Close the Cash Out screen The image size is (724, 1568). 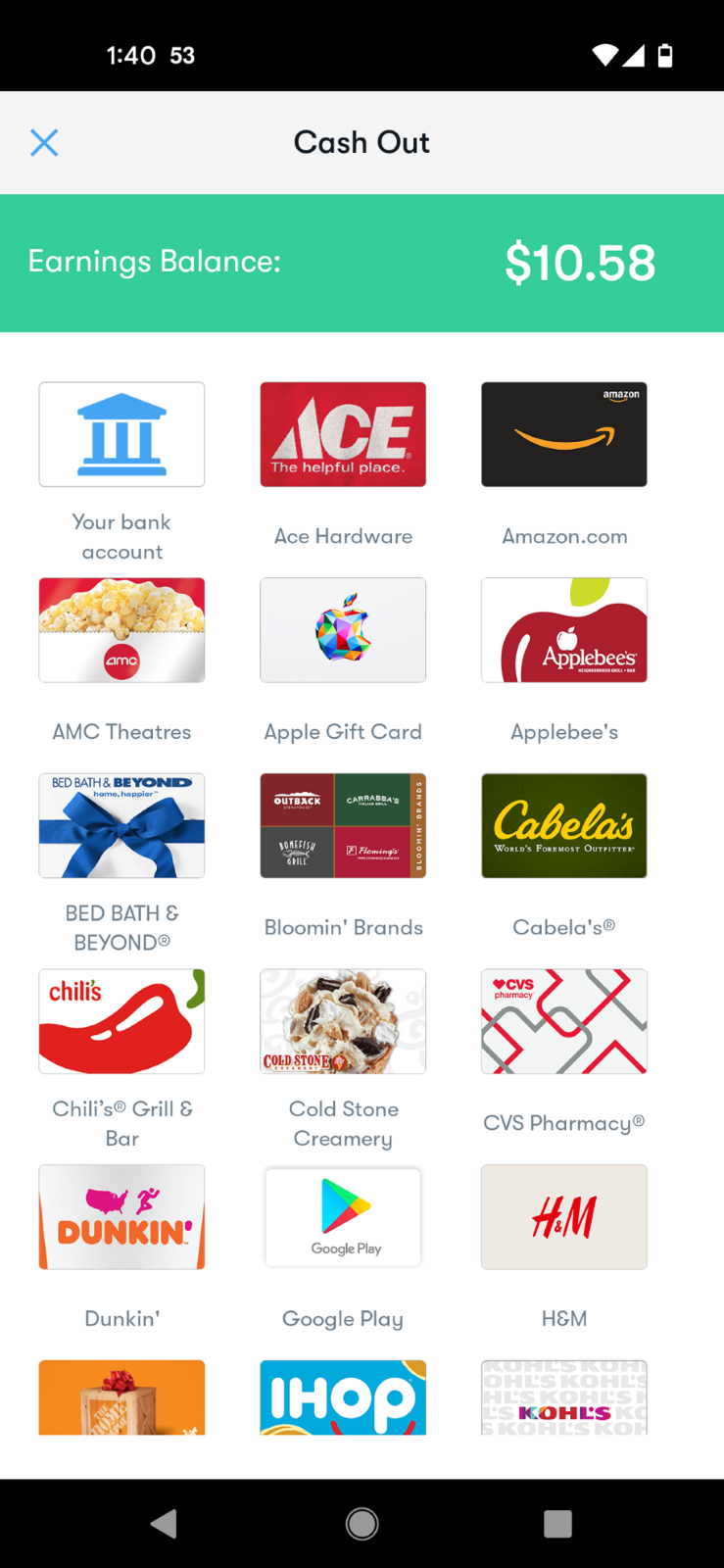tap(44, 143)
